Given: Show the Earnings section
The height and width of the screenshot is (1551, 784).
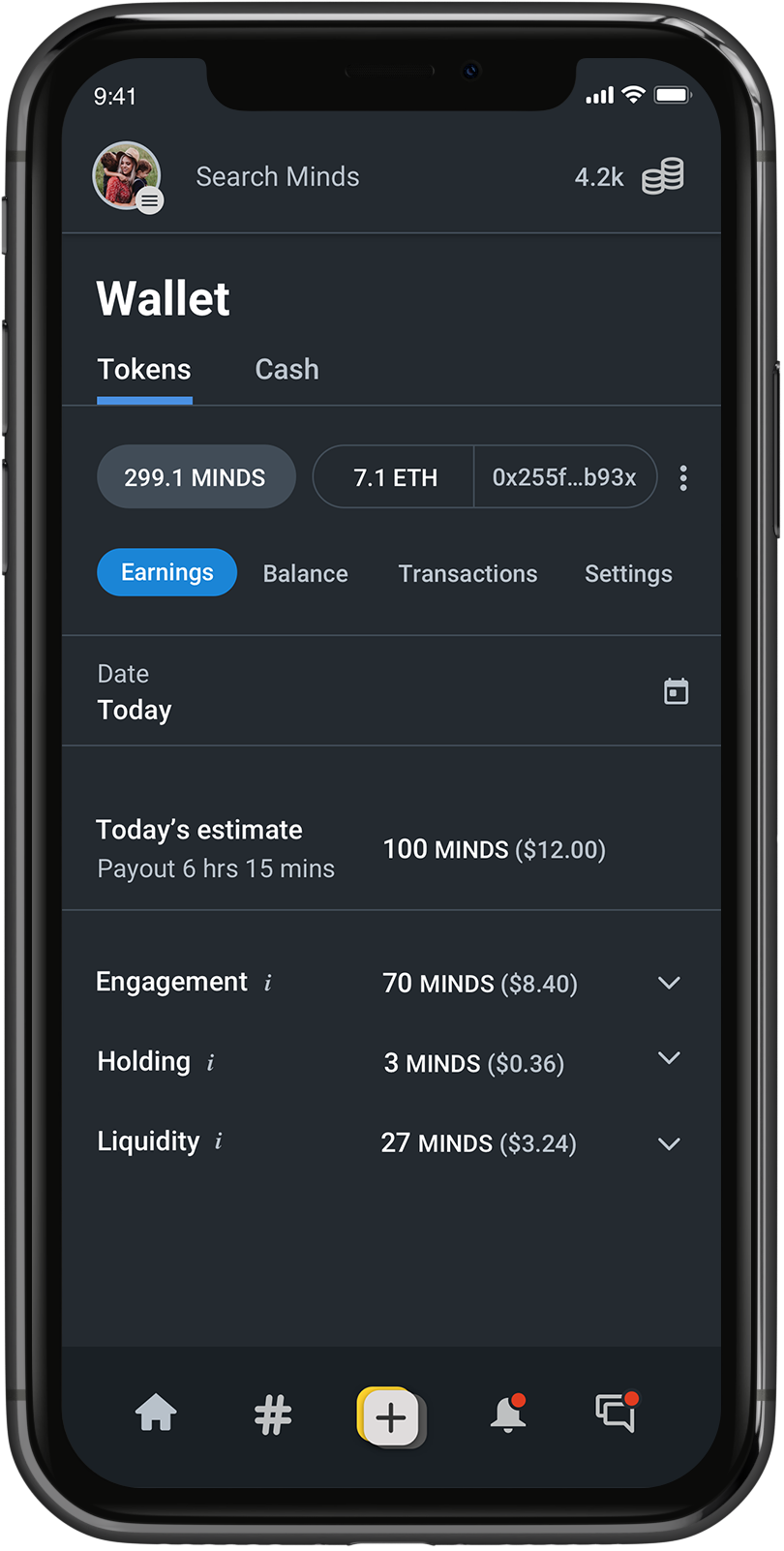Looking at the screenshot, I should [x=166, y=573].
